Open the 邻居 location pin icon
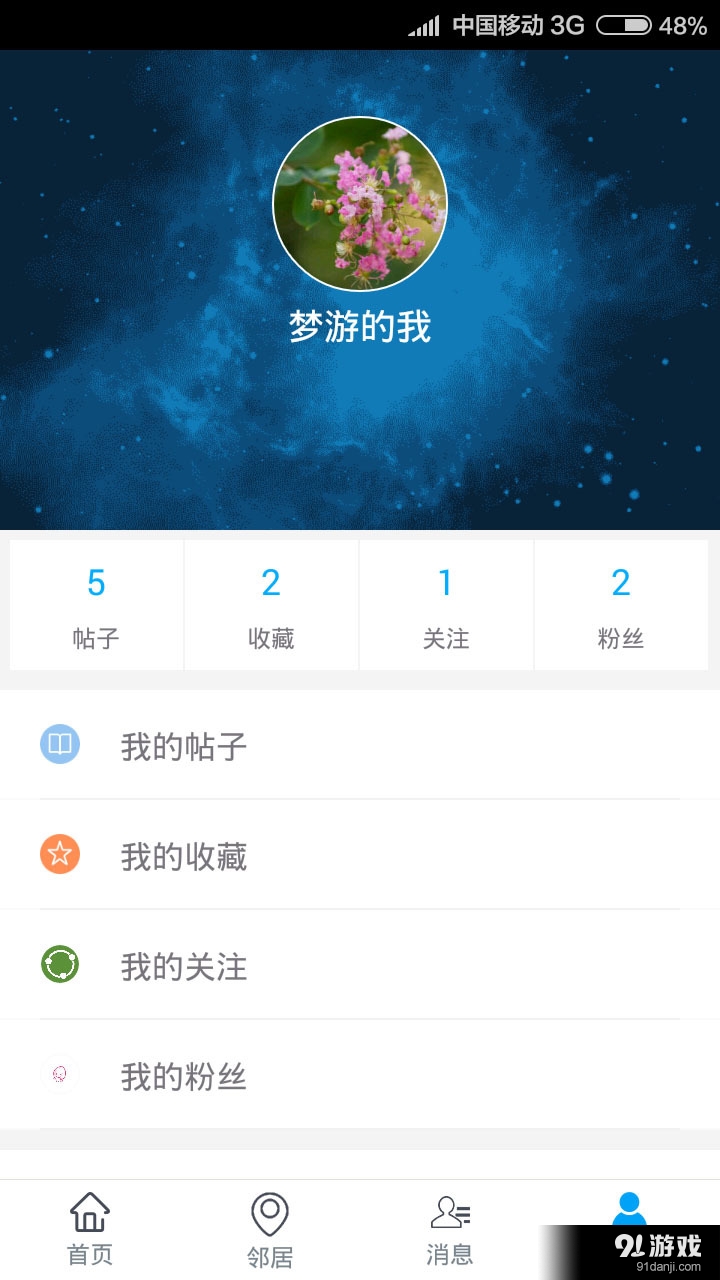This screenshot has width=720, height=1280. [270, 1213]
